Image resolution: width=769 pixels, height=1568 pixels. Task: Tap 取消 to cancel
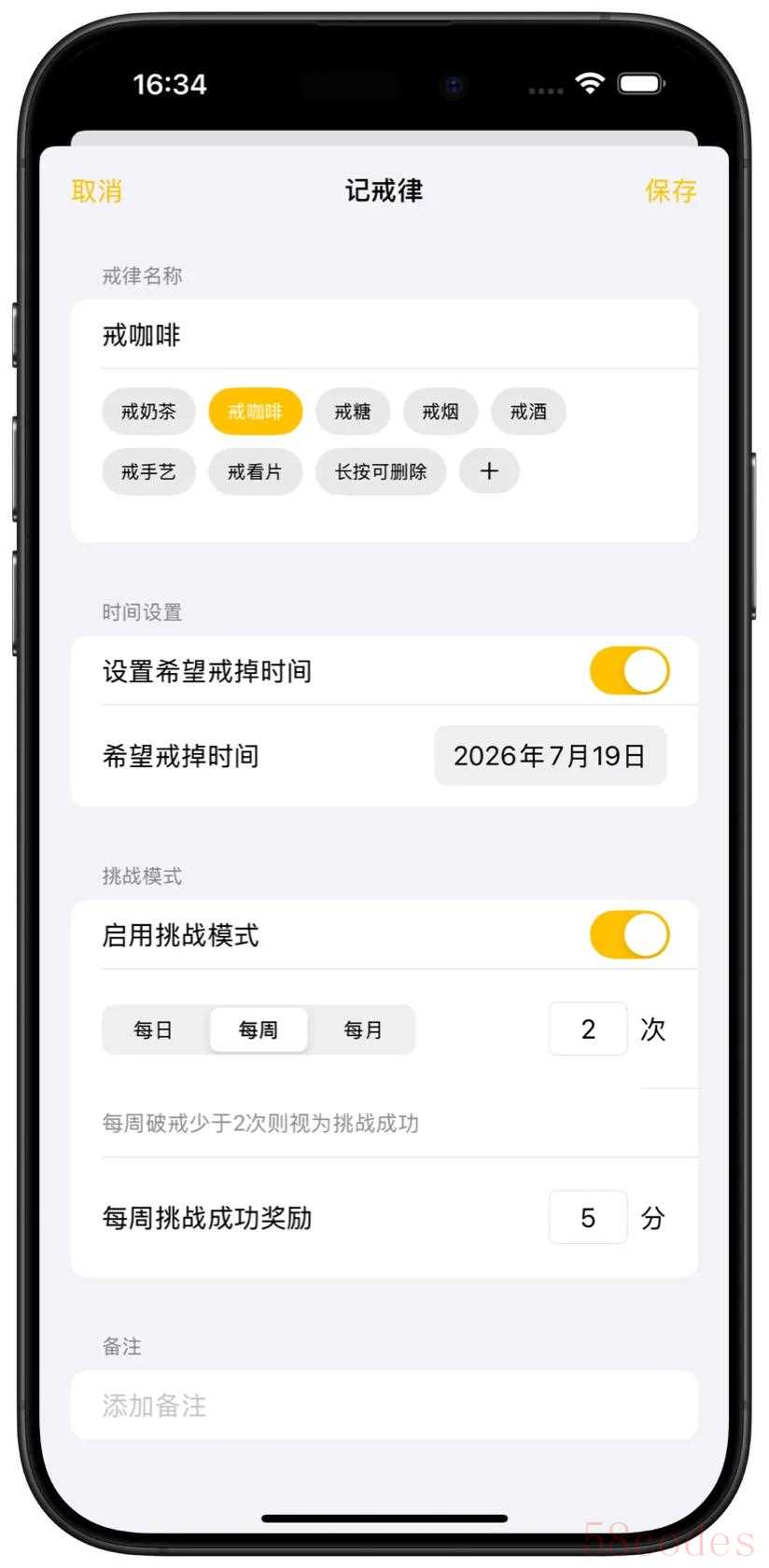pos(97,190)
